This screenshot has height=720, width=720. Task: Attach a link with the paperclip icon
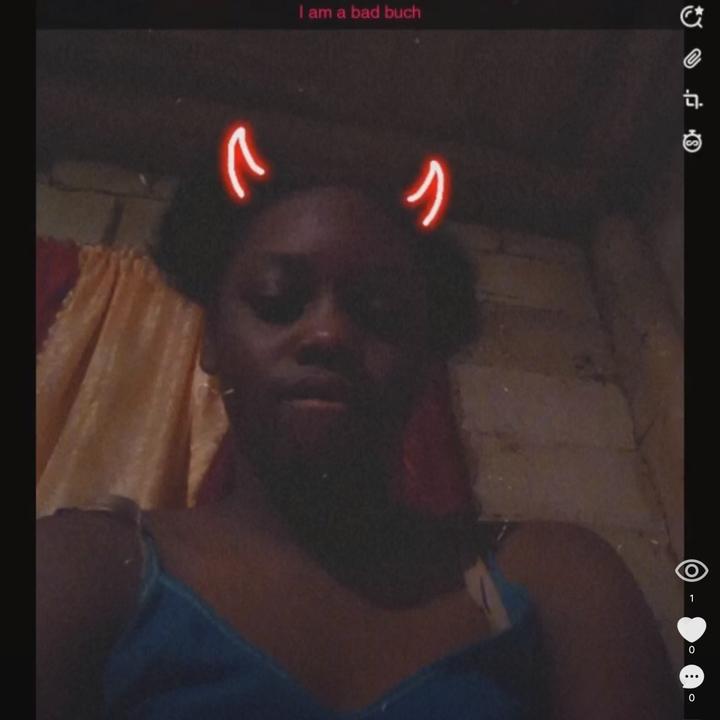click(692, 59)
